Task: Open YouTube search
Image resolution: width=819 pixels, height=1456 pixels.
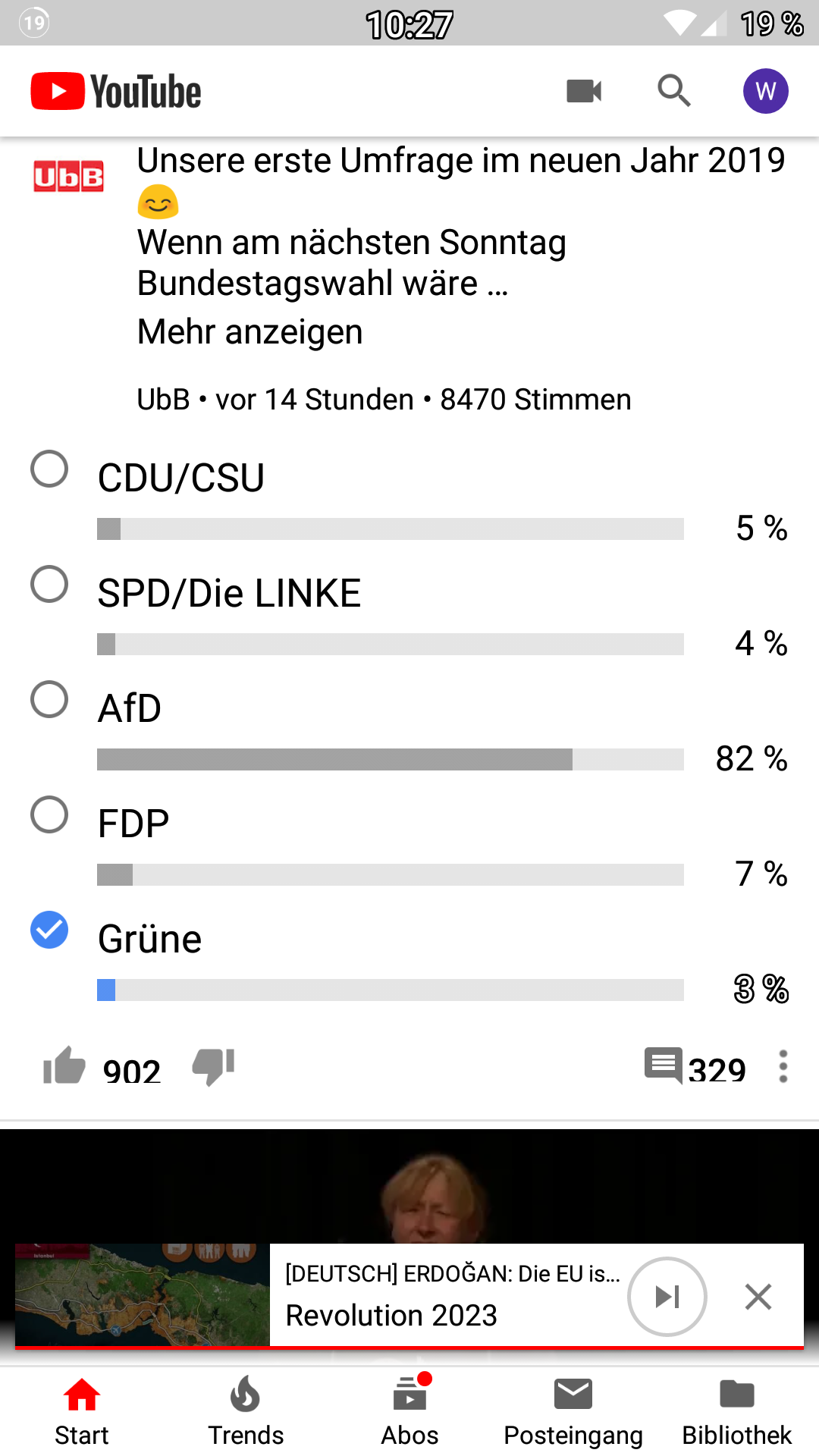Action: coord(673,91)
